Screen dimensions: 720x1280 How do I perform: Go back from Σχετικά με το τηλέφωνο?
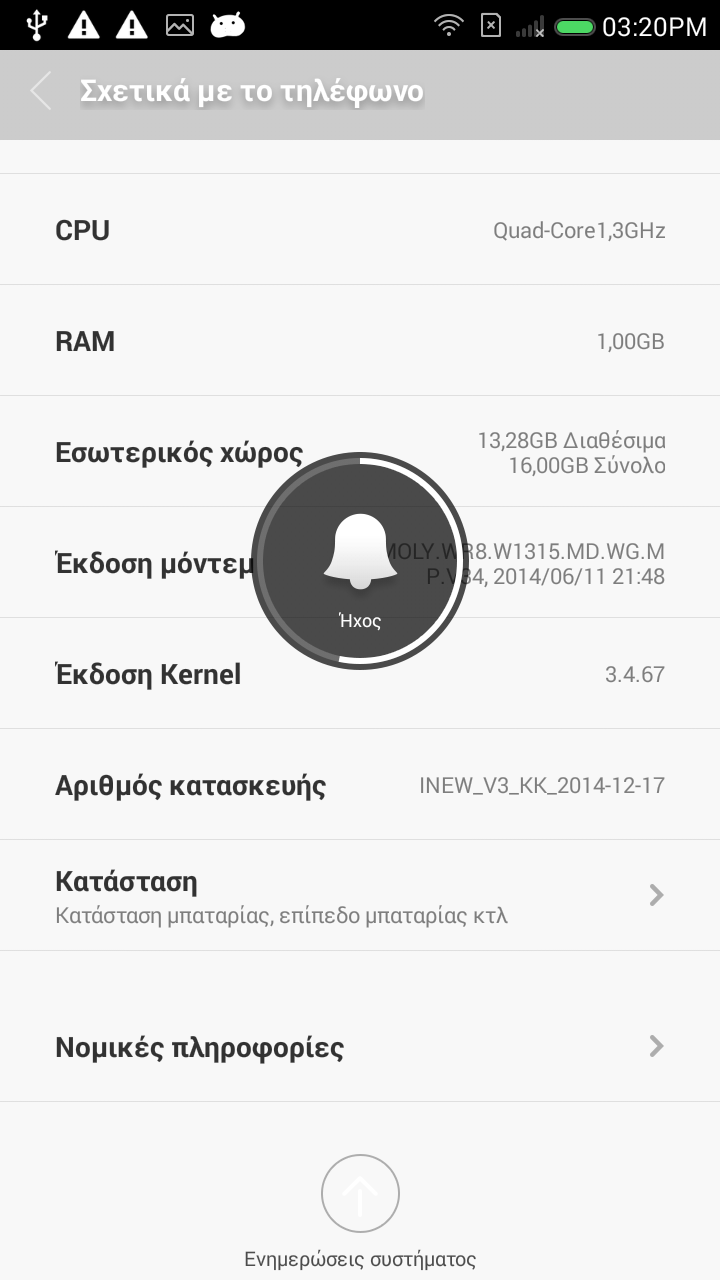[x=42, y=92]
